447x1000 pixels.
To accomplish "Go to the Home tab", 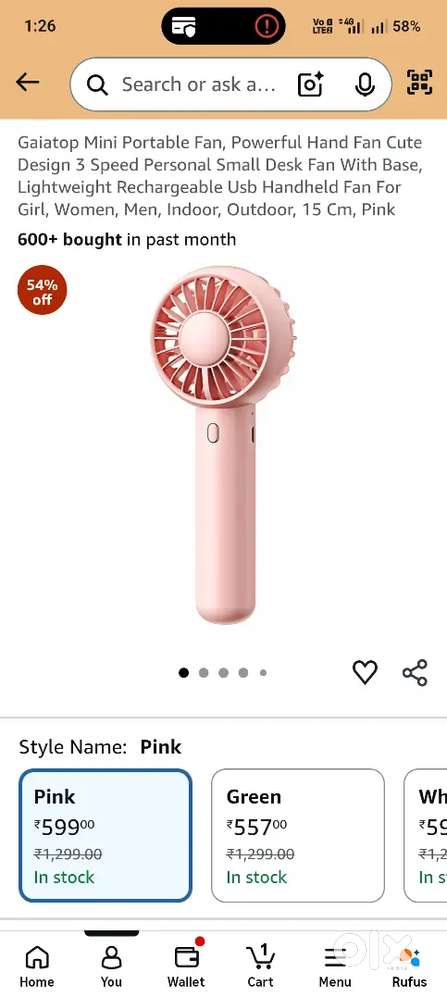I will point(36,966).
